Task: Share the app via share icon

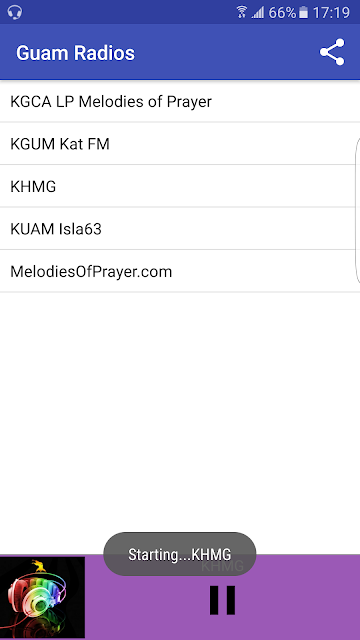Action: point(332,52)
